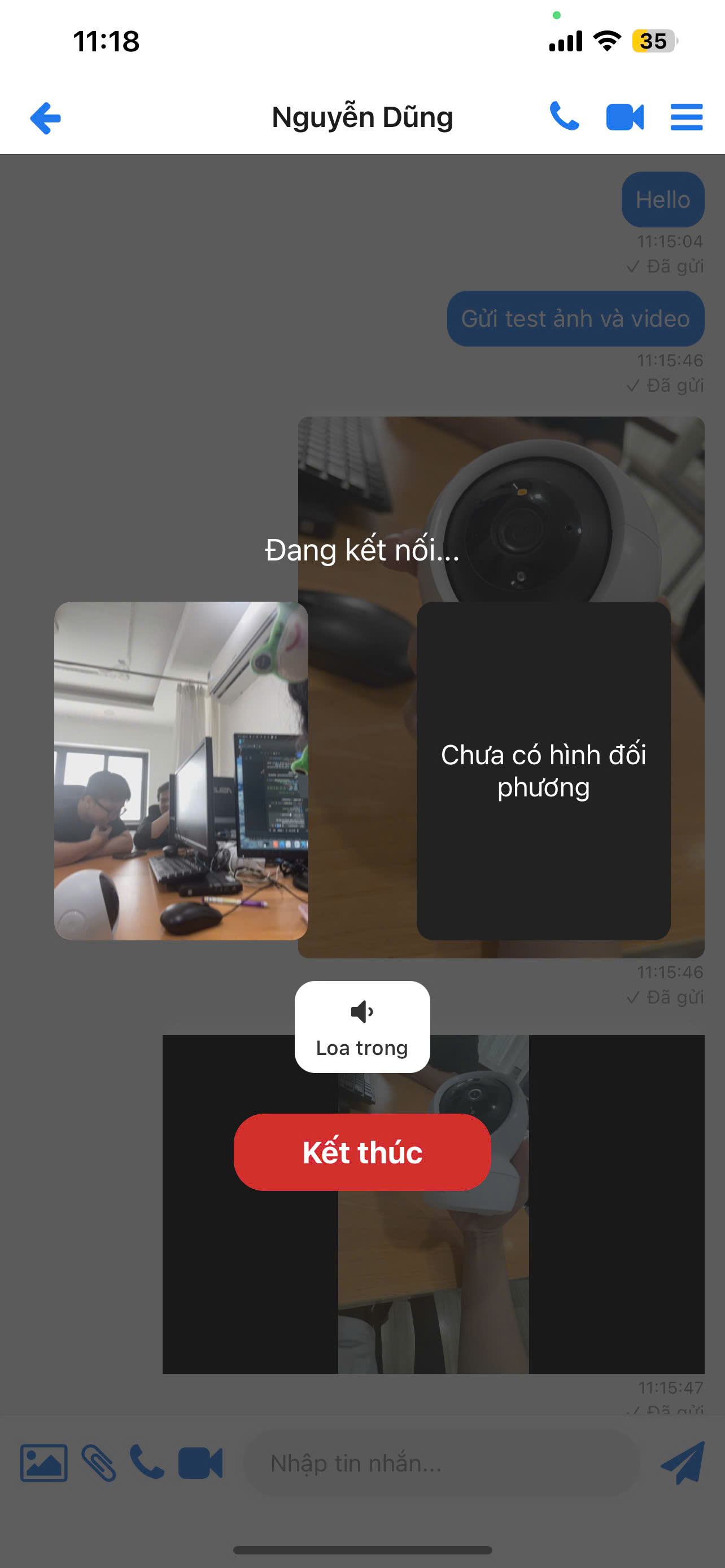Open the hamburger menu
The image size is (725, 1568).
click(686, 117)
